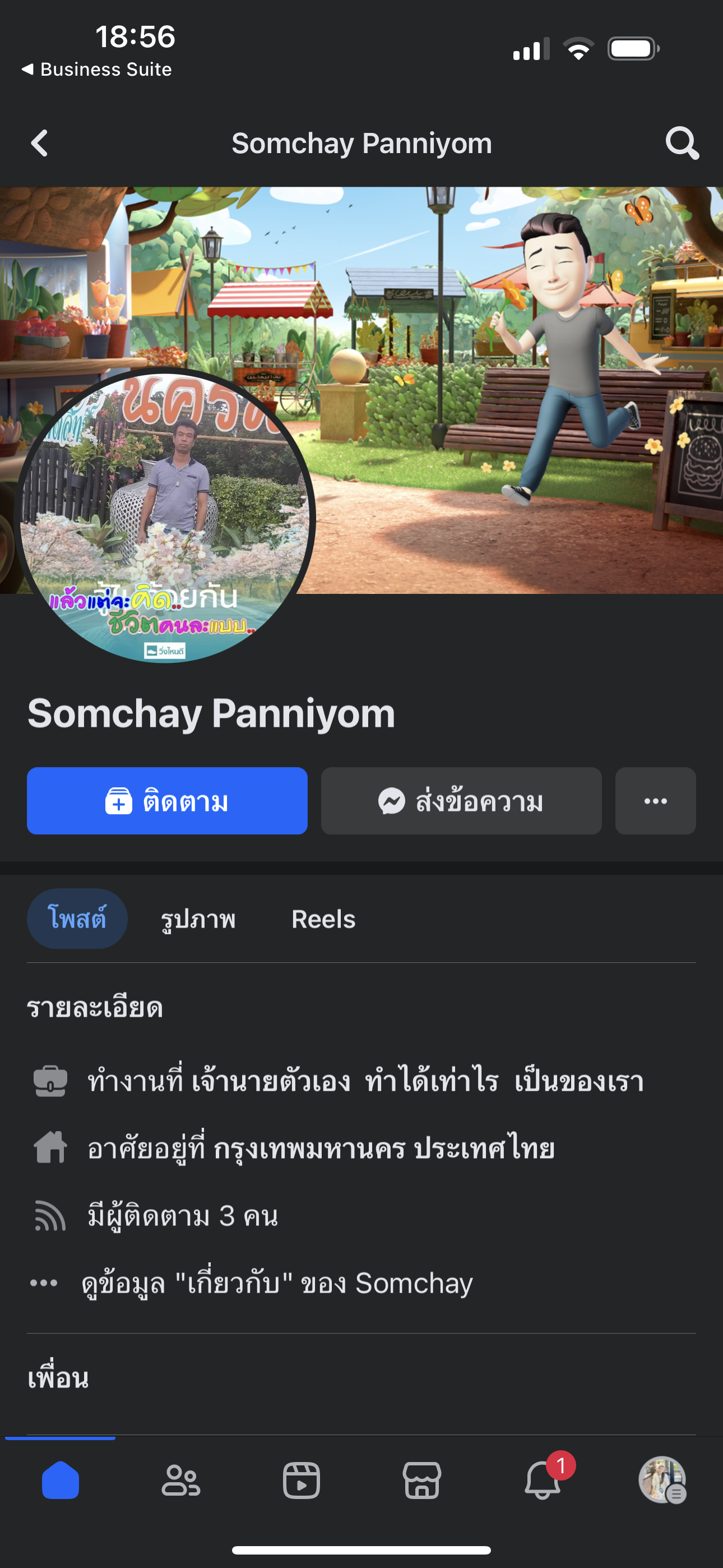This screenshot has width=723, height=1568.
Task: Open the menu via profile avatar tab
Action: 662,1481
